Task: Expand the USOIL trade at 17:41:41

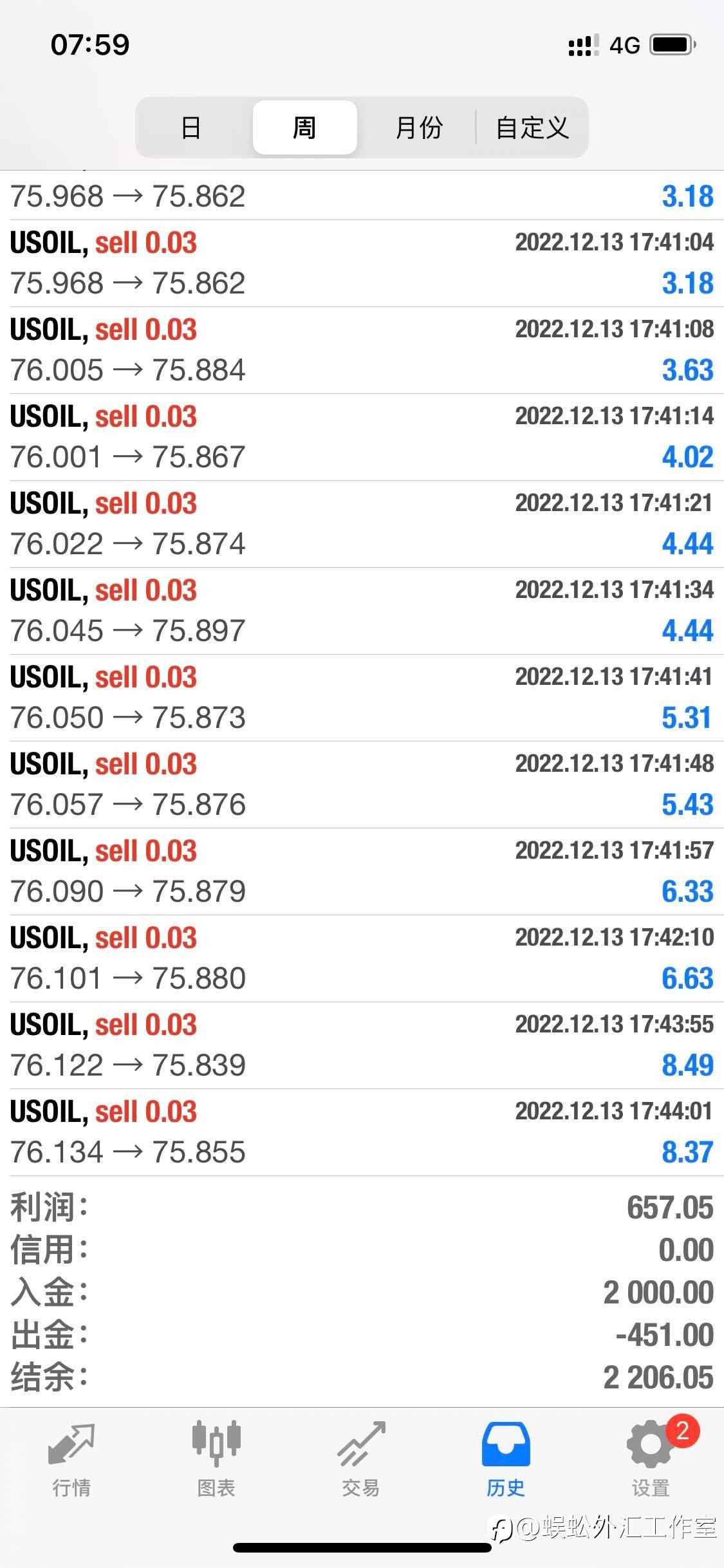Action: point(362,698)
